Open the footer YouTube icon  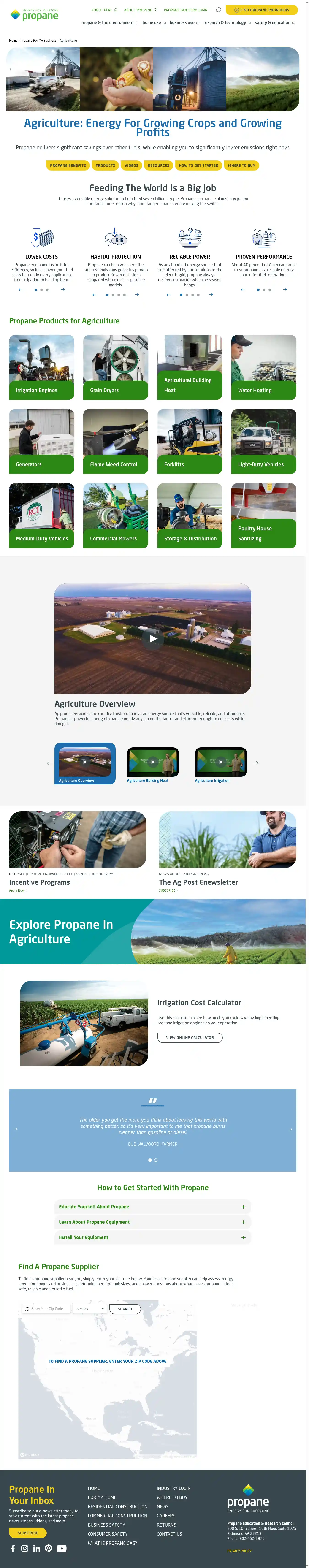[x=61, y=1548]
